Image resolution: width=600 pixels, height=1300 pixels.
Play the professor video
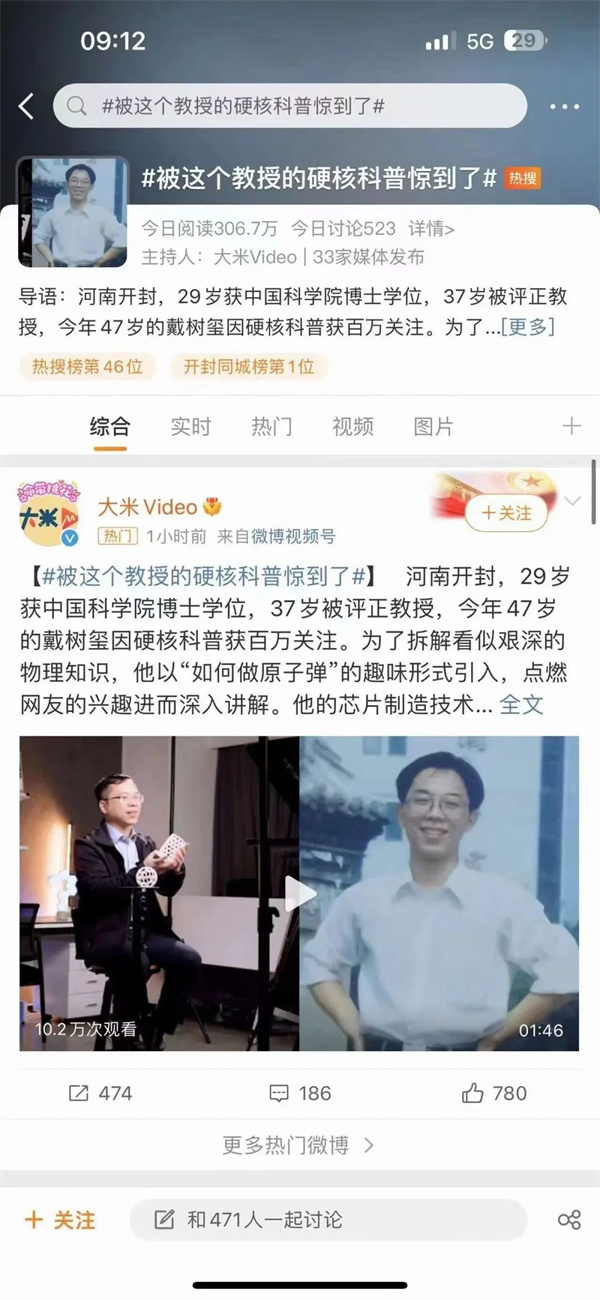(299, 893)
